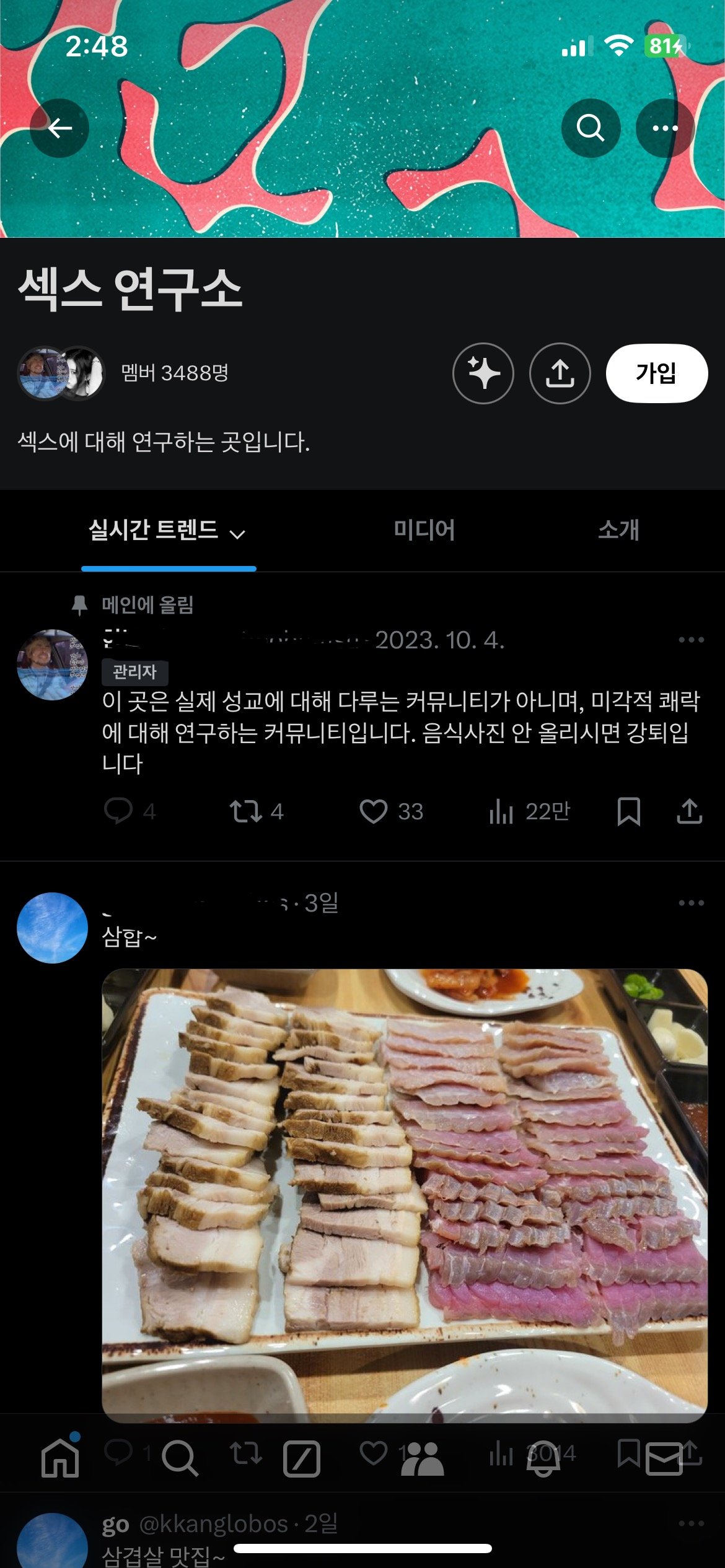The height and width of the screenshot is (1568, 725).
Task: Switch to the 소개 tab
Action: click(618, 531)
